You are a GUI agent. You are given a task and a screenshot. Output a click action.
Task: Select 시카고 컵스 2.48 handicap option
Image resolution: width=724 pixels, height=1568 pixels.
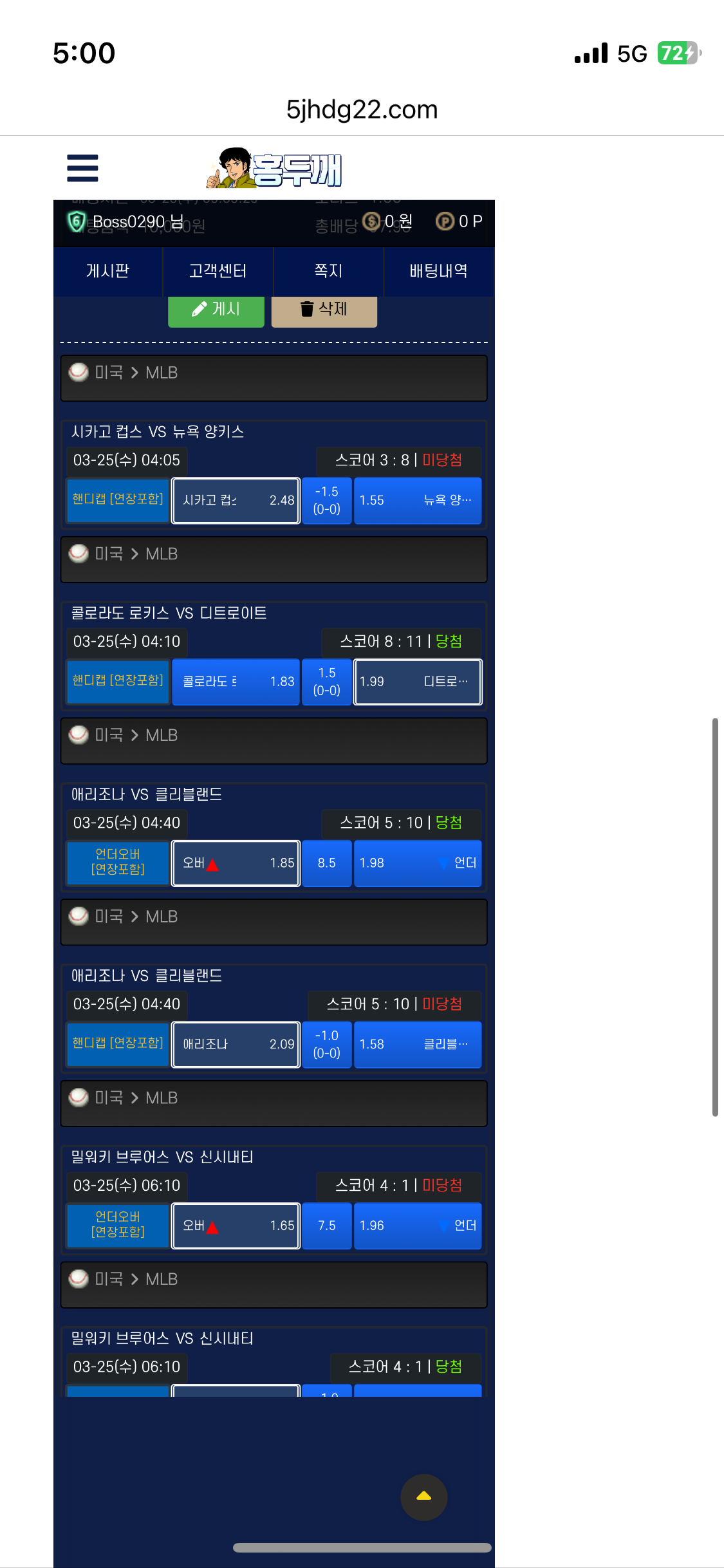pyautogui.click(x=236, y=500)
